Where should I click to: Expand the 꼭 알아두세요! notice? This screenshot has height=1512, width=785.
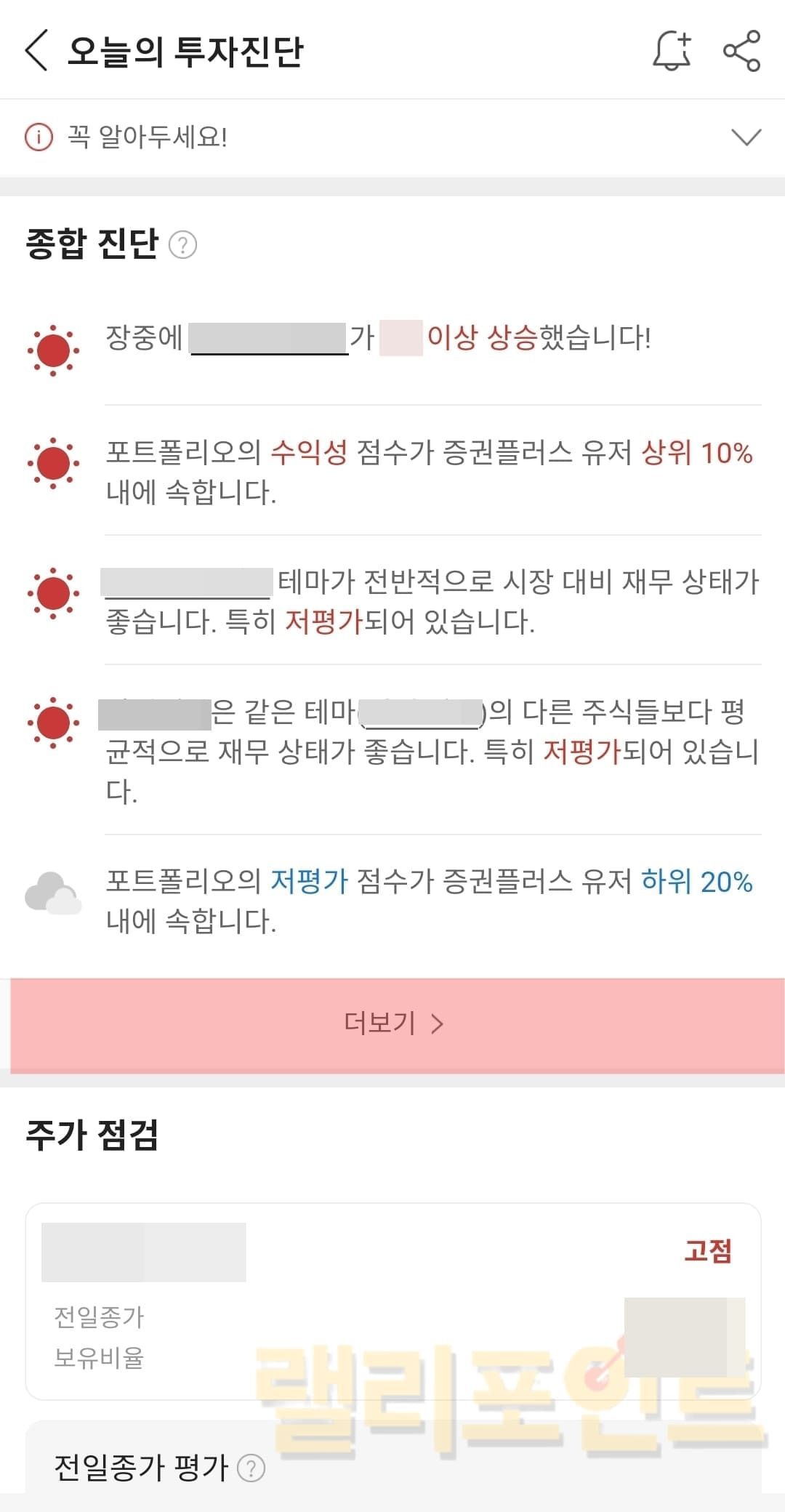746,137
